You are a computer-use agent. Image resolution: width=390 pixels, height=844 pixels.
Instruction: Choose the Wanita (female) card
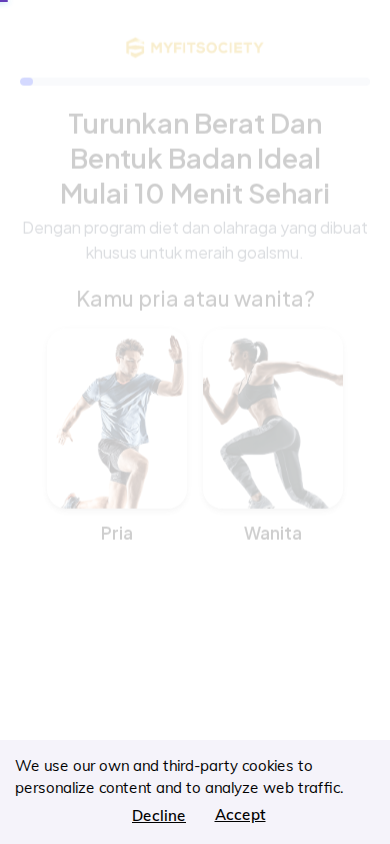click(273, 419)
